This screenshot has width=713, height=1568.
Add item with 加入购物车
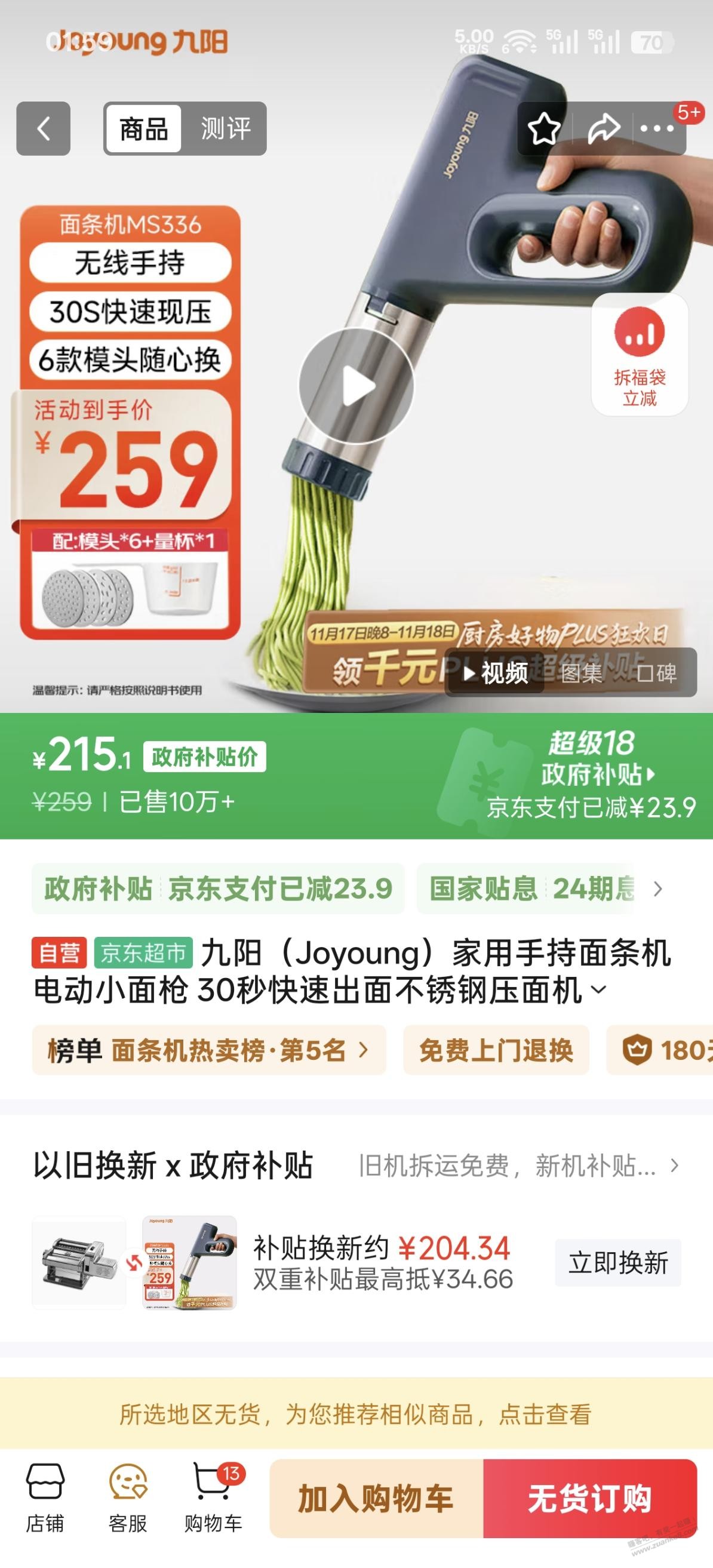point(376,1498)
